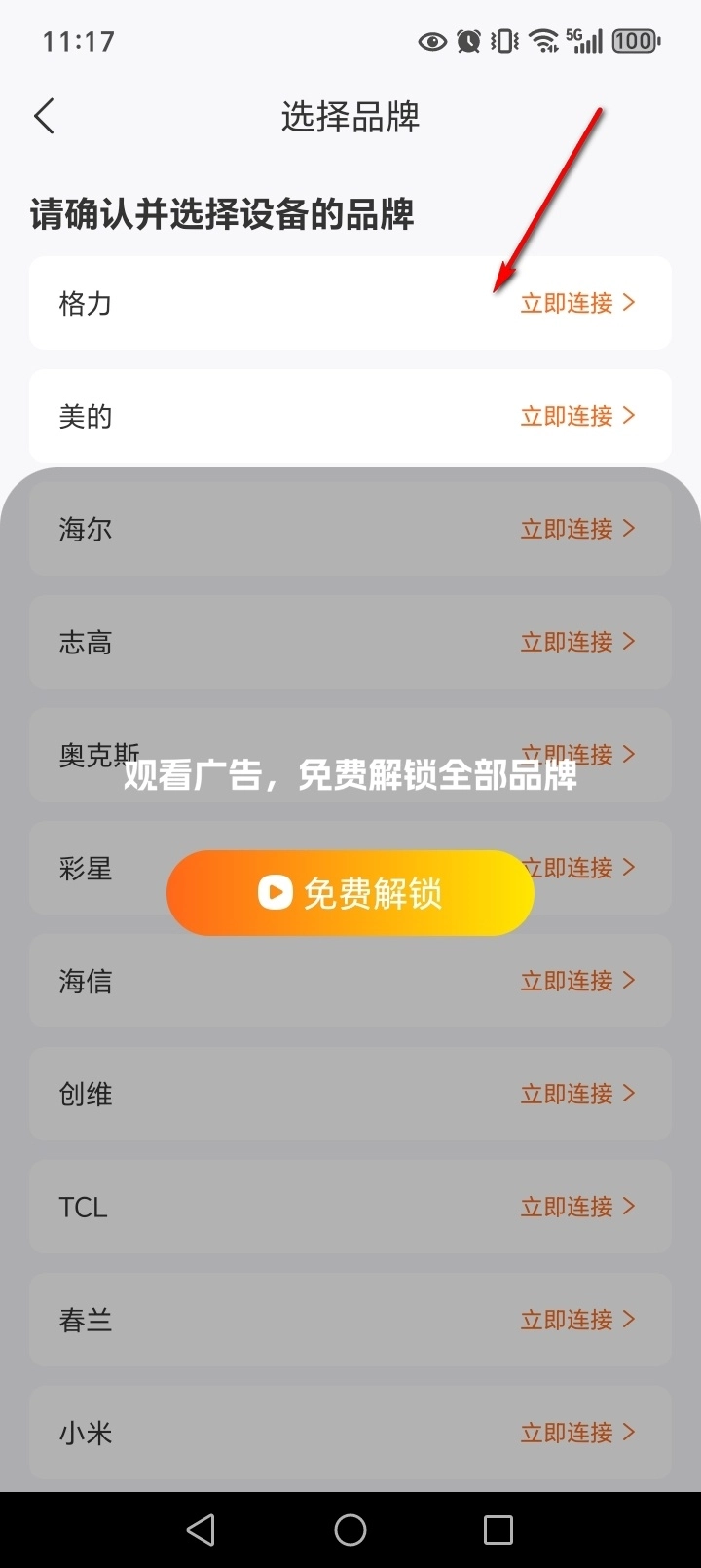Connect to the 格力 brand now

click(576, 303)
